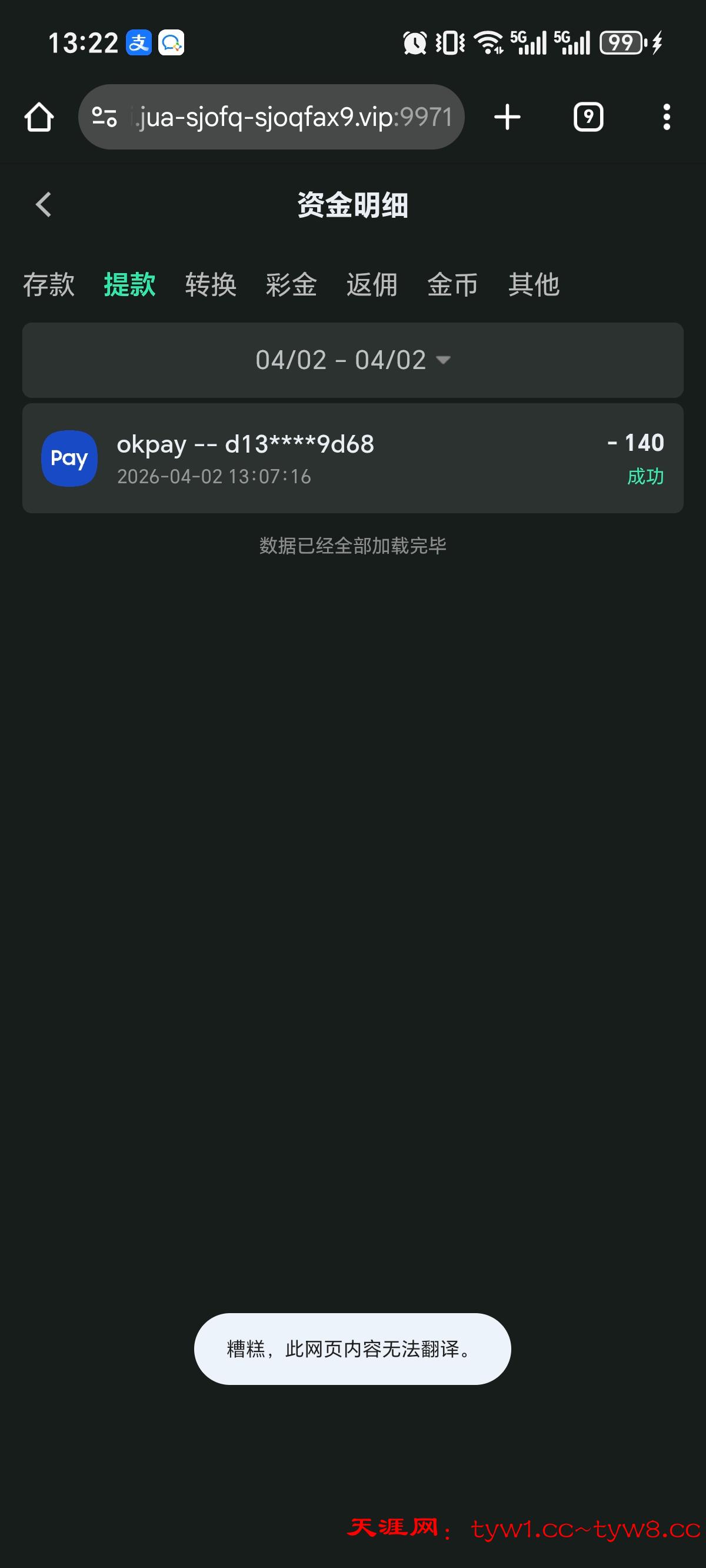The width and height of the screenshot is (706, 1568).
Task: Open the browser overflow menu
Action: [x=667, y=117]
